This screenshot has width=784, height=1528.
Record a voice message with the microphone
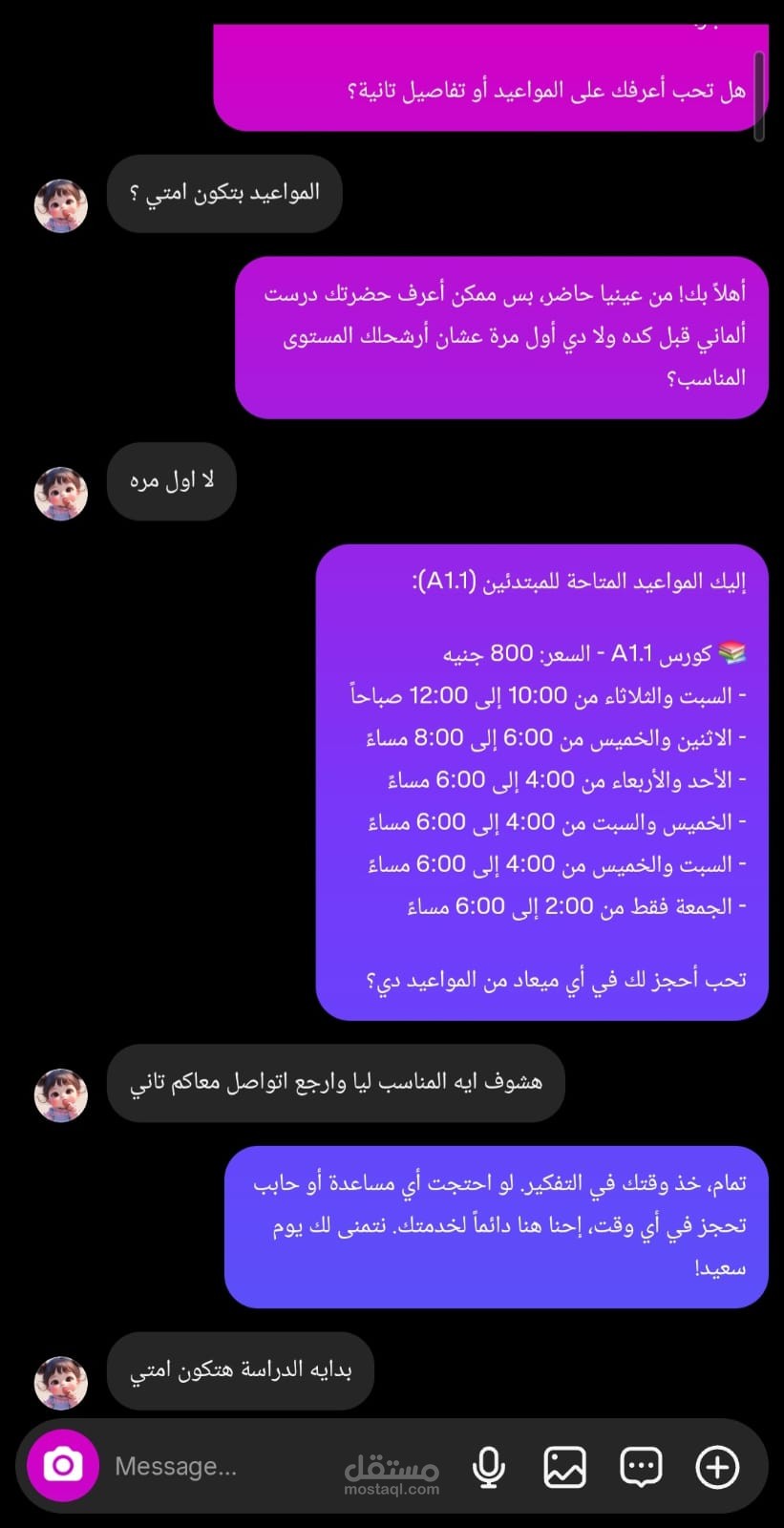tap(489, 1467)
